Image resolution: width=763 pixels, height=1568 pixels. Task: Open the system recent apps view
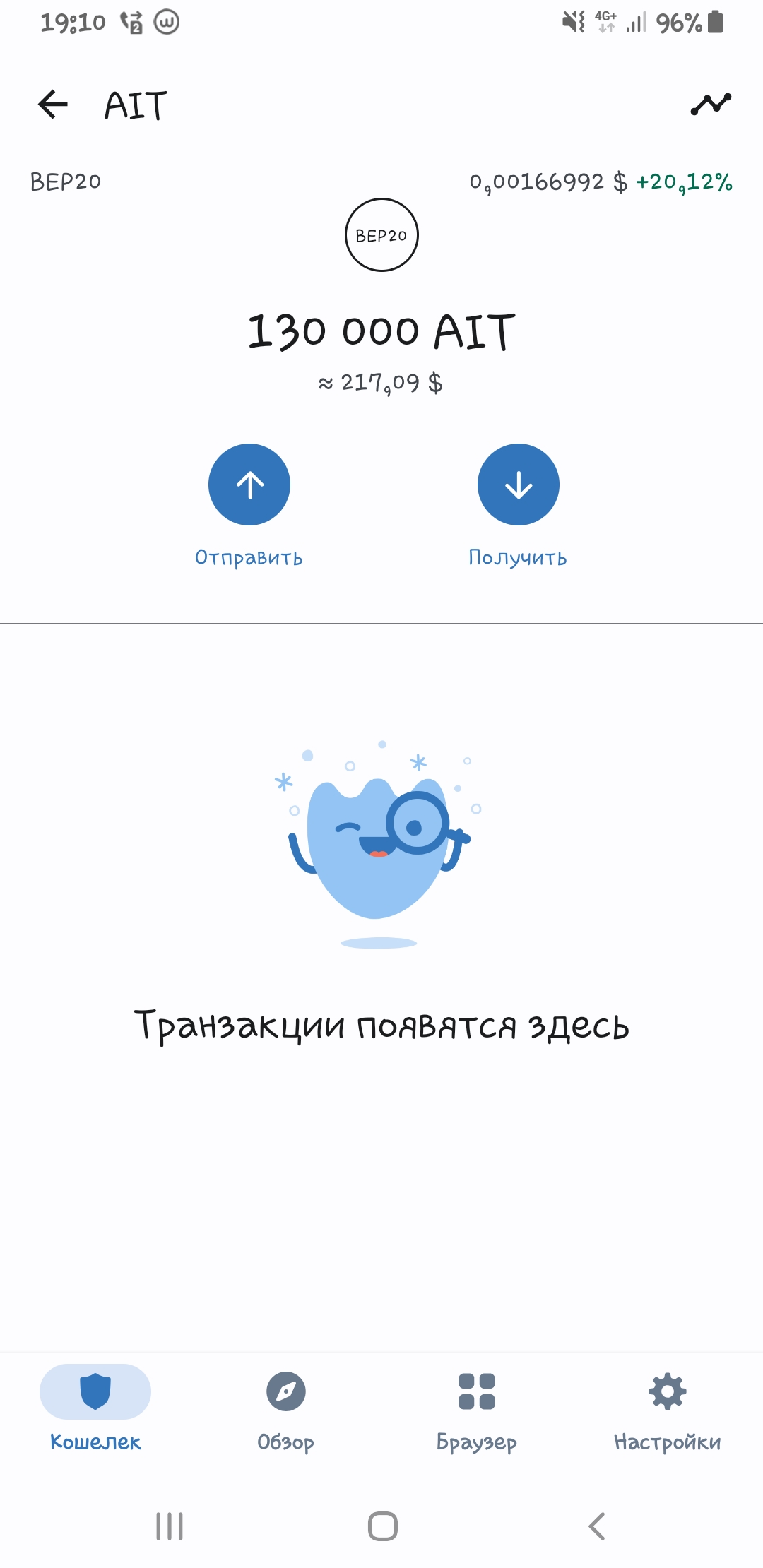coord(170,1526)
